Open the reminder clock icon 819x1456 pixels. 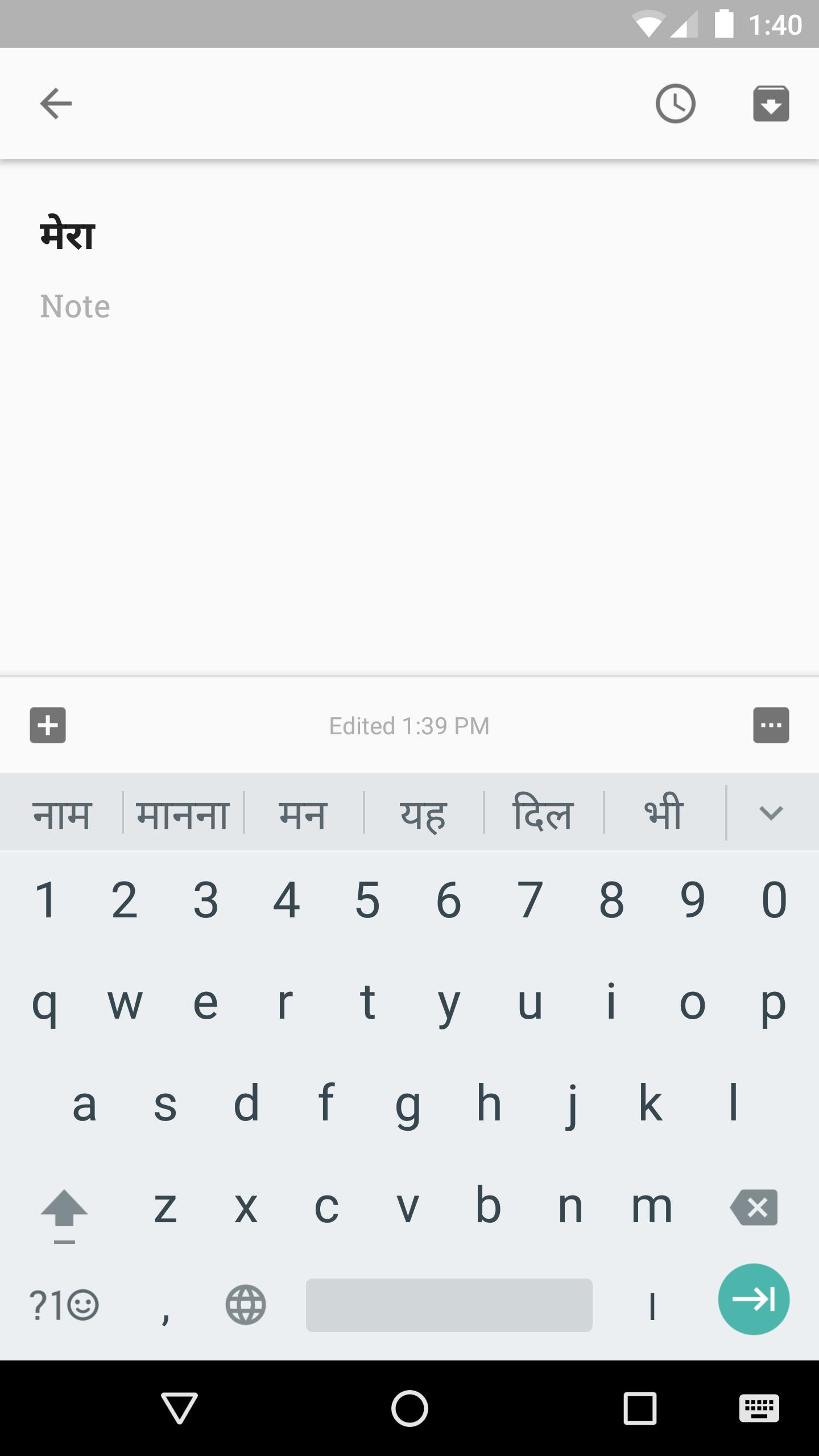pyautogui.click(x=675, y=104)
